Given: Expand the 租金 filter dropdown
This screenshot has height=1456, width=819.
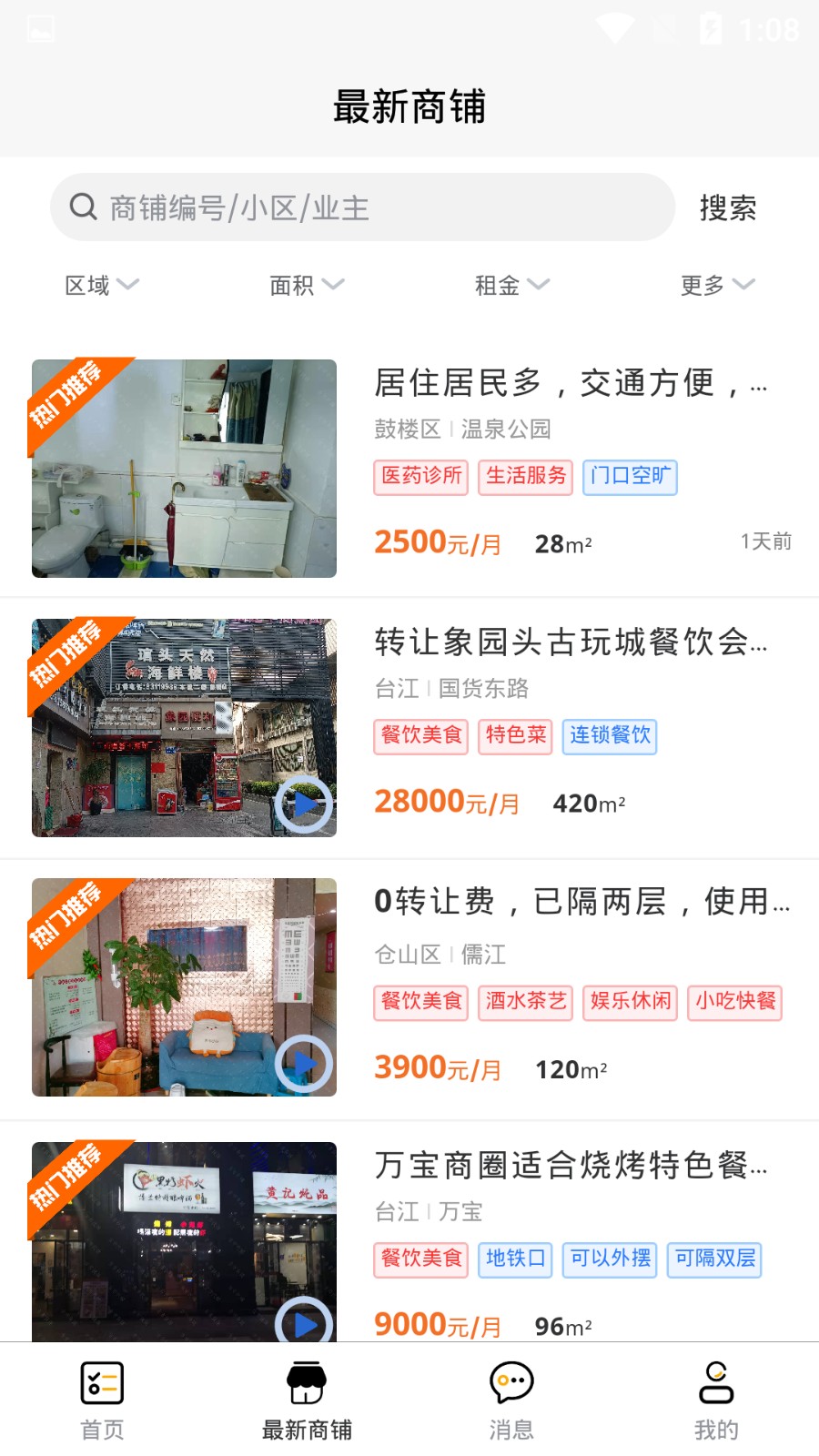Looking at the screenshot, I should point(512,285).
